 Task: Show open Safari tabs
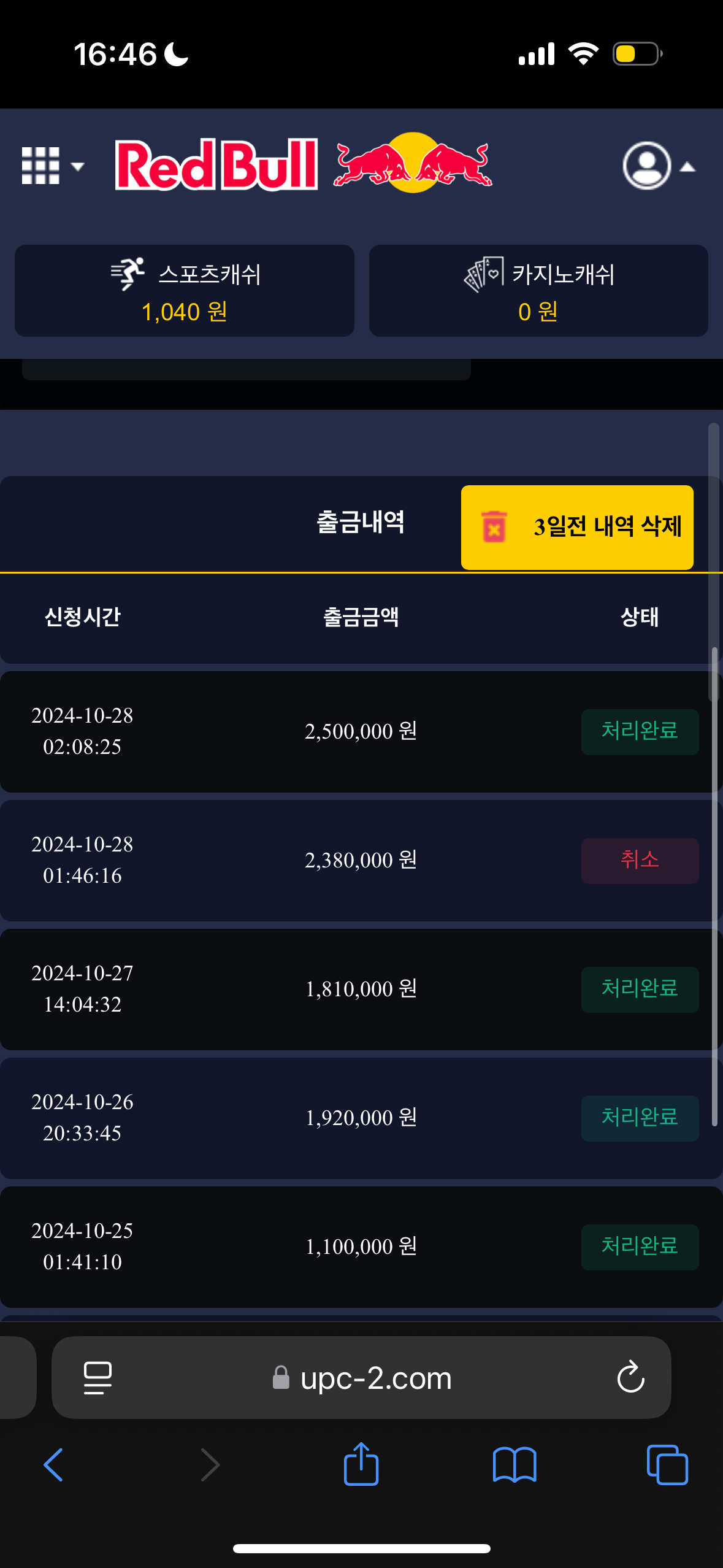click(667, 1465)
